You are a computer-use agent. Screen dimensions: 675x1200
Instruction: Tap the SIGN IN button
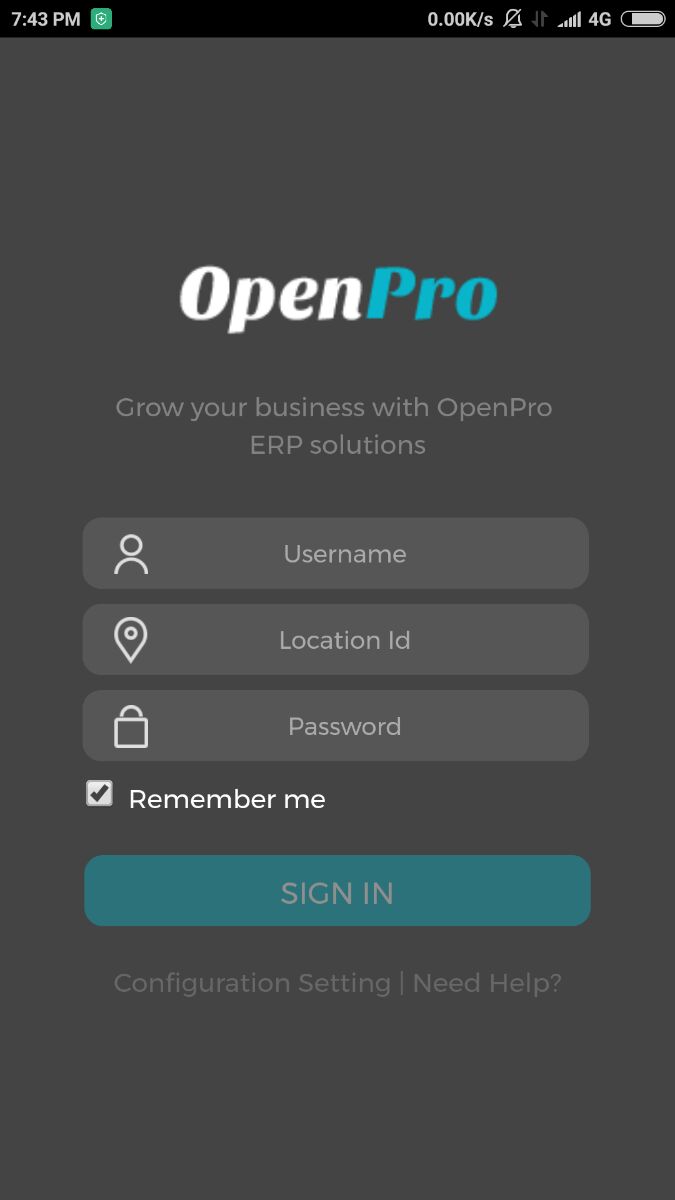point(337,891)
